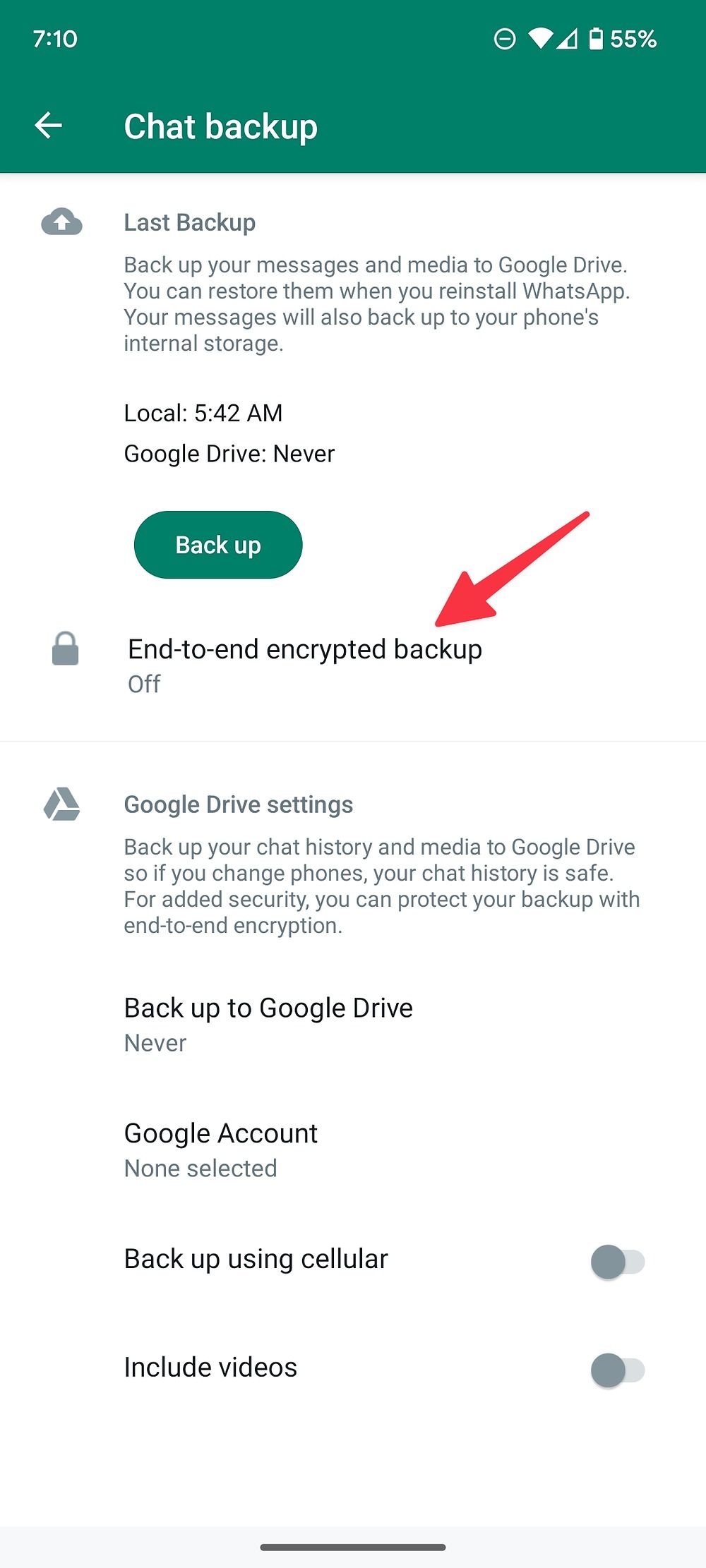Screen dimensions: 706x1568
Task: Open Back up to Google Drive frequency
Action: pyautogui.click(x=353, y=1024)
